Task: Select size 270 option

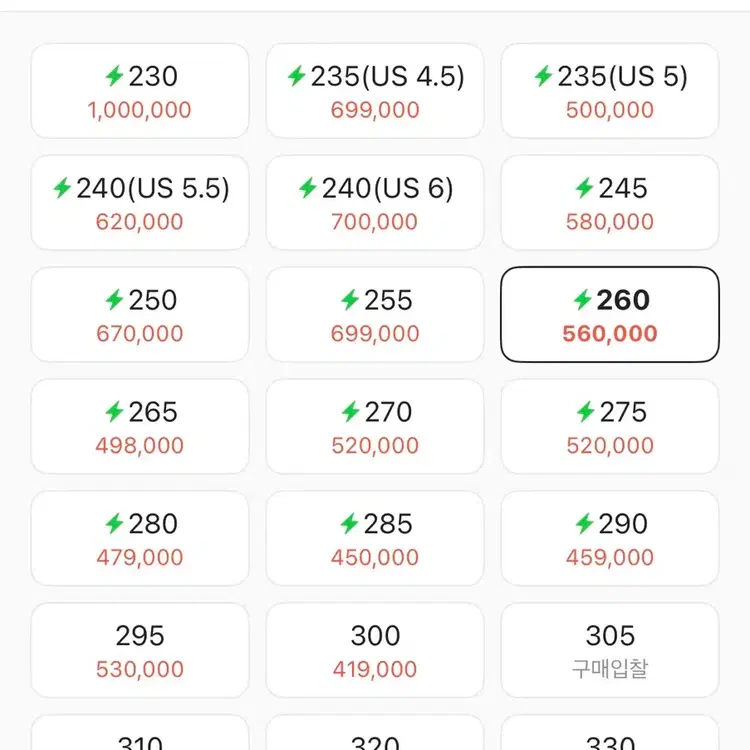Action: 375,427
